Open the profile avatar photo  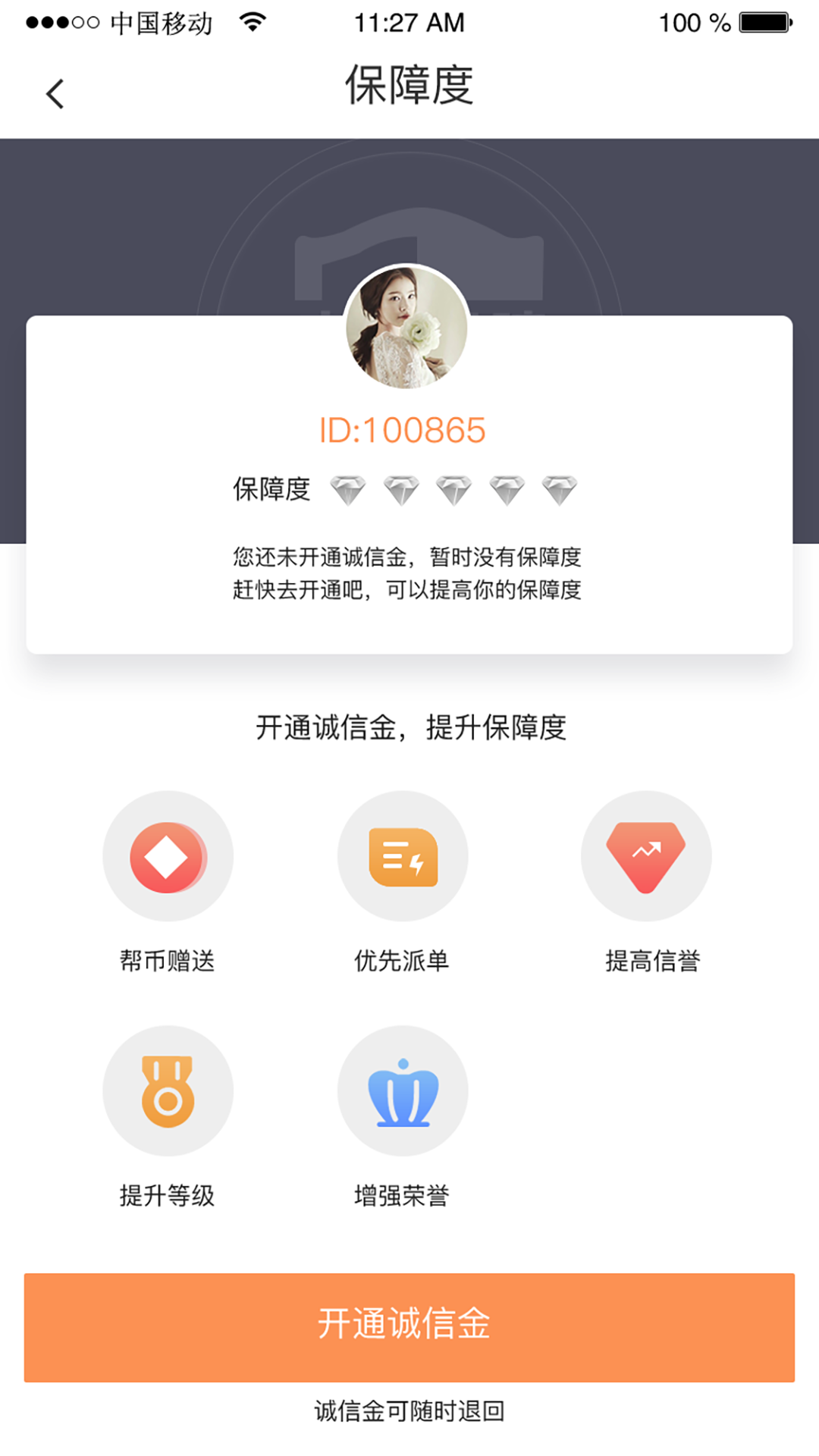pos(407,328)
